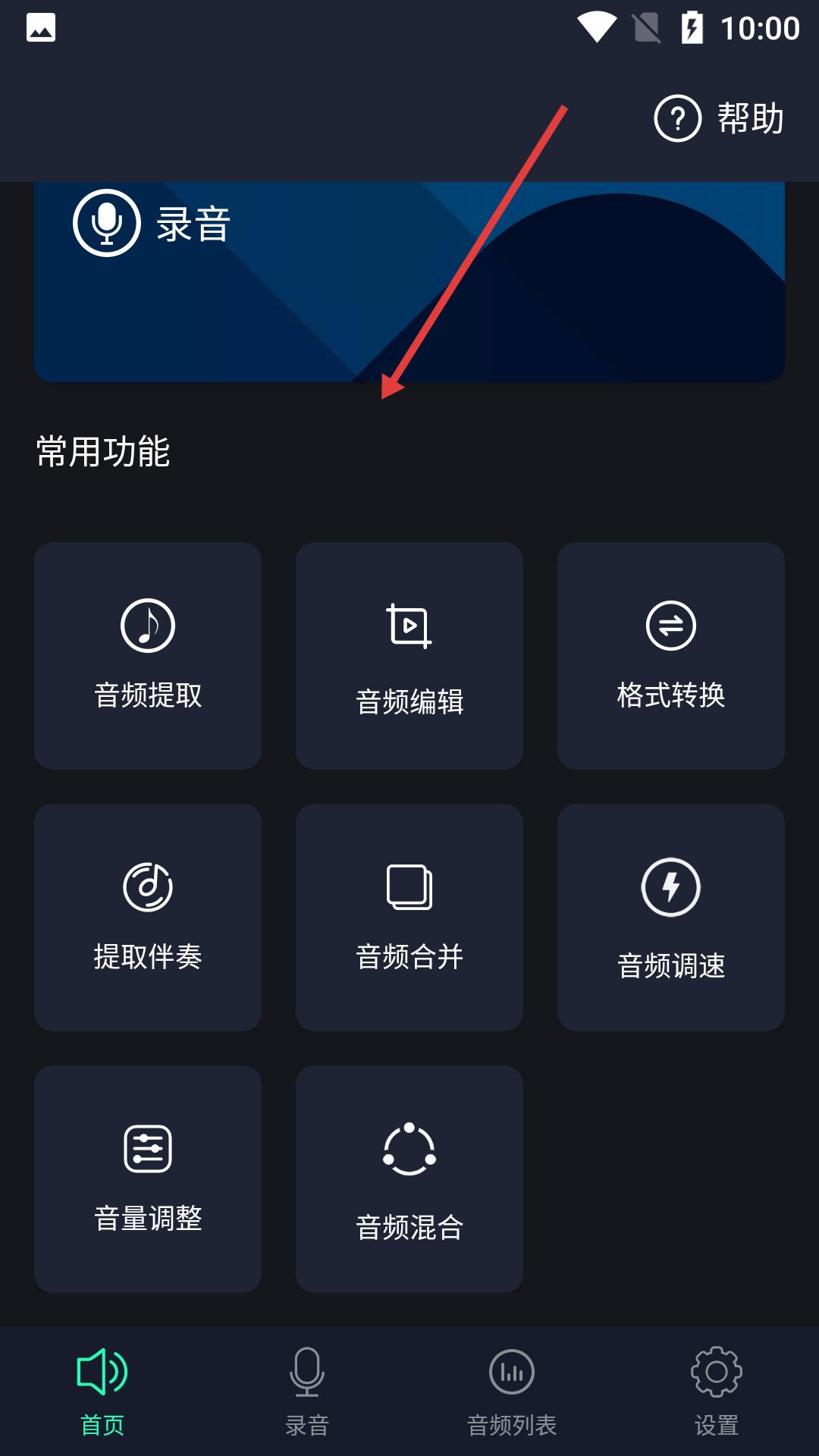Switch to the 首页 home tab
Viewport: 819px width, 1456px height.
pos(102,1392)
